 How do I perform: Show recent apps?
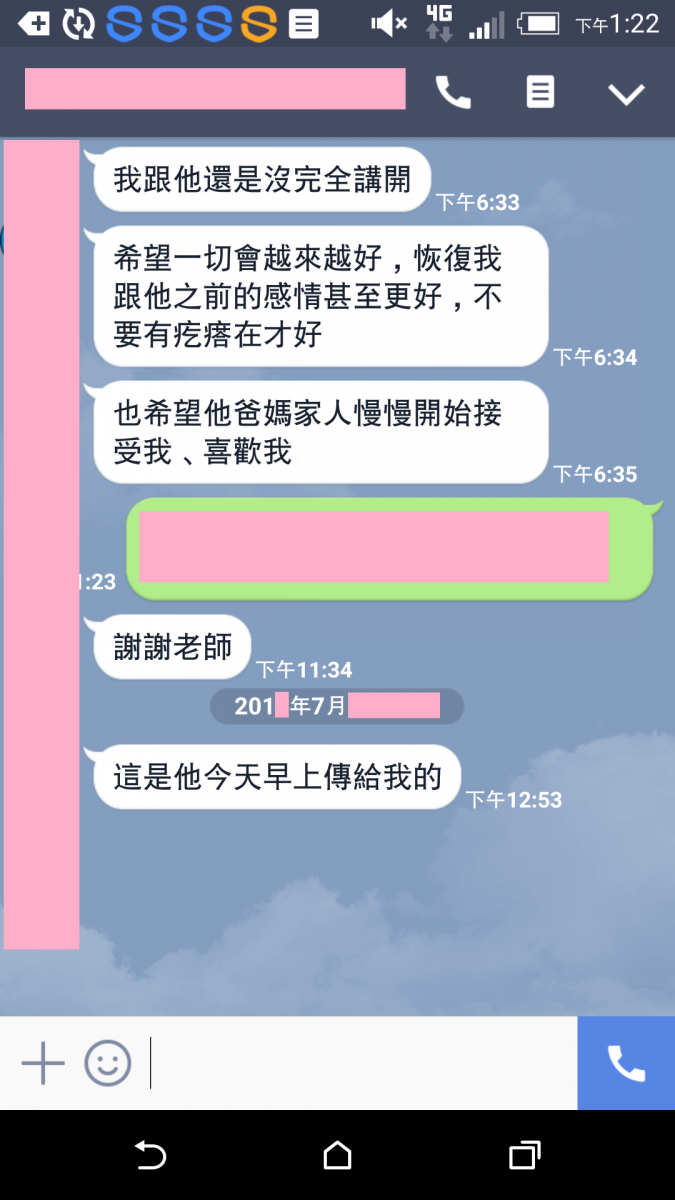click(524, 1155)
